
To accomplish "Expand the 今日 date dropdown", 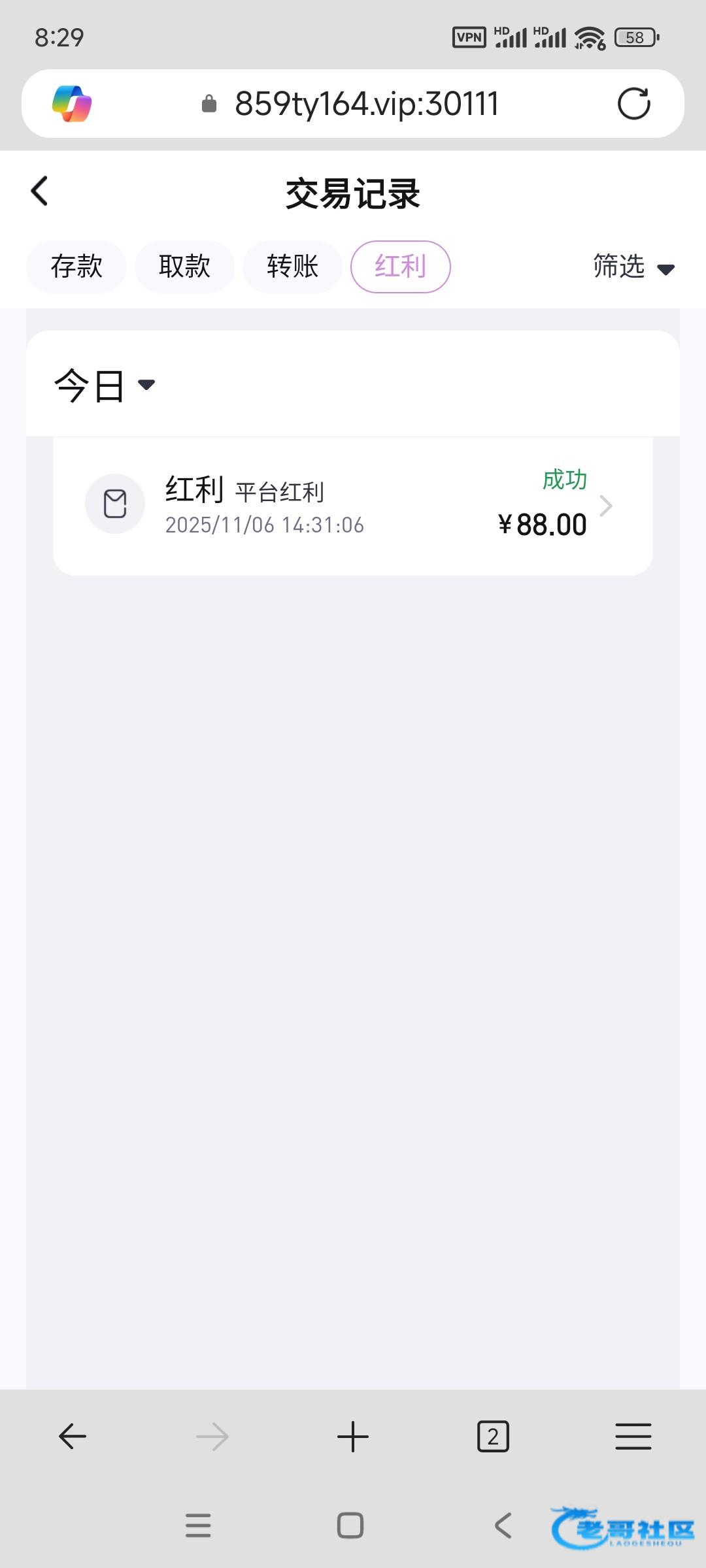I will coord(105,385).
